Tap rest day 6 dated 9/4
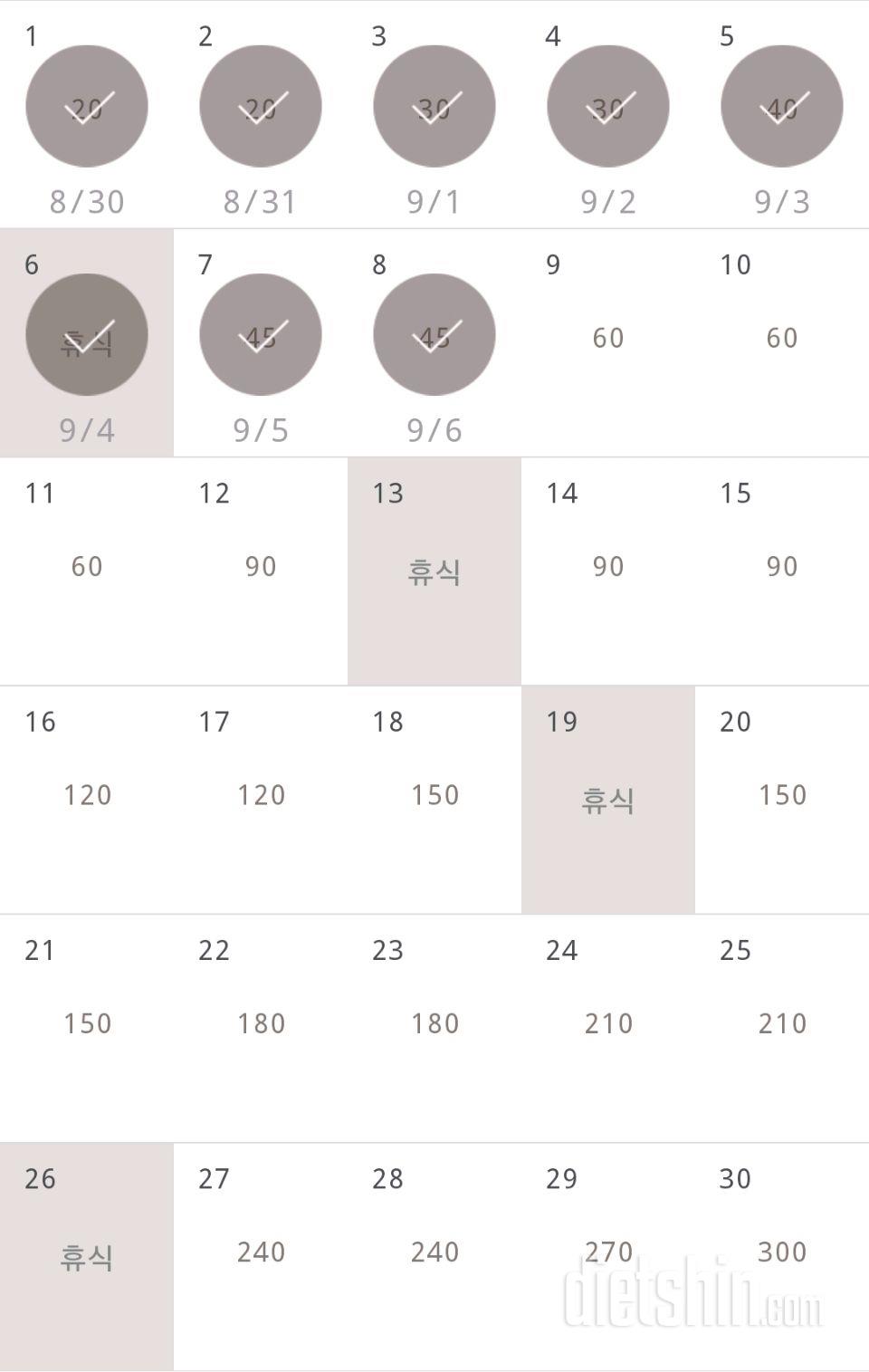The height and width of the screenshot is (1372, 869). (x=87, y=335)
